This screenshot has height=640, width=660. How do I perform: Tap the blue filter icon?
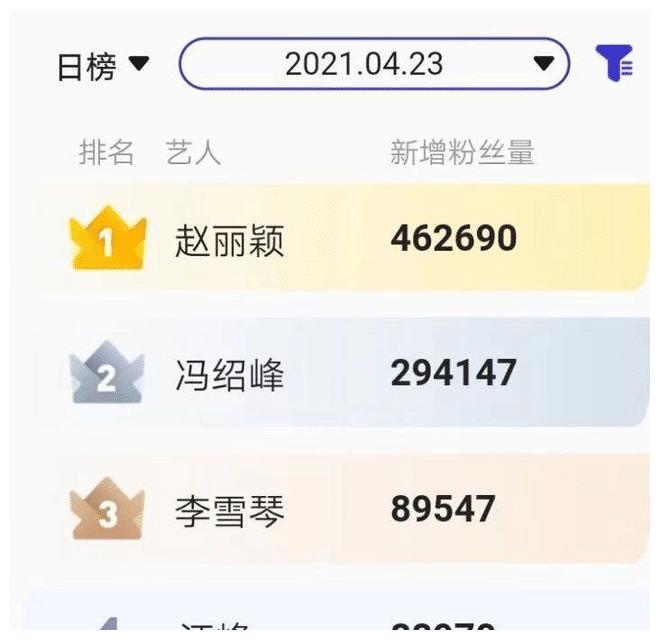click(614, 64)
